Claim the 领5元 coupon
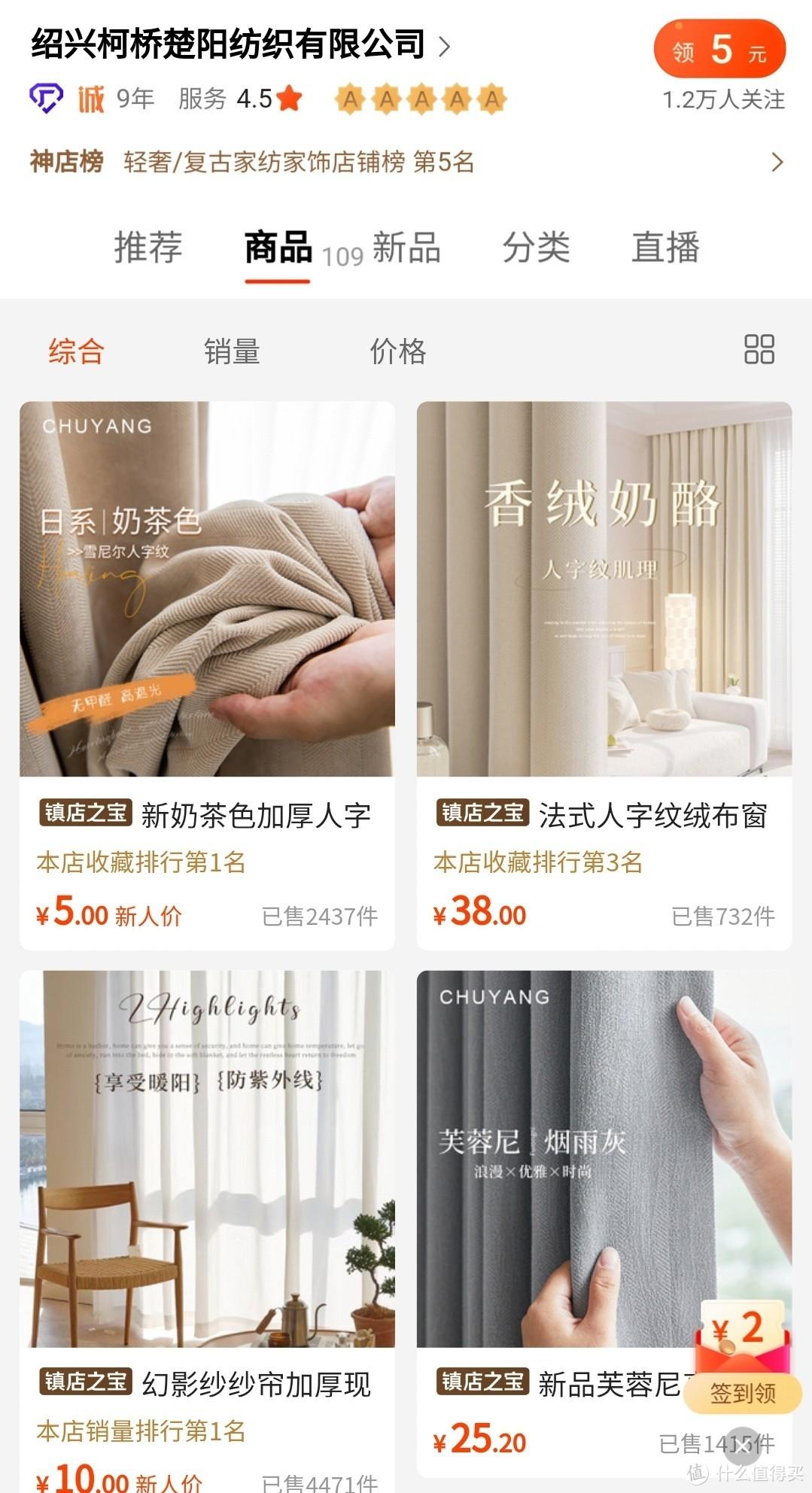812x1493 pixels. click(719, 50)
